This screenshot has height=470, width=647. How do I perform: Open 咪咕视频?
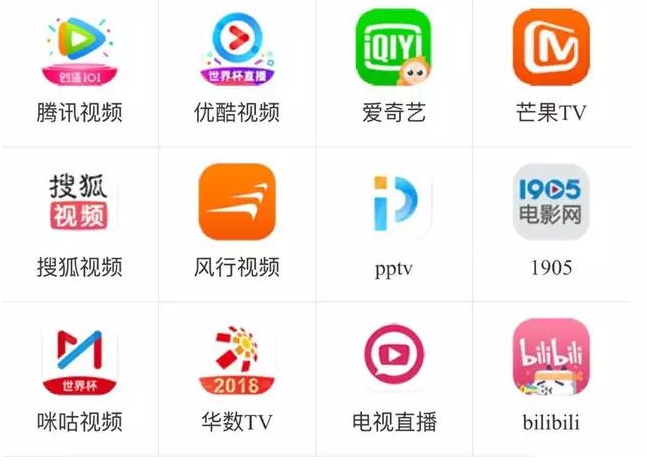pos(80,358)
